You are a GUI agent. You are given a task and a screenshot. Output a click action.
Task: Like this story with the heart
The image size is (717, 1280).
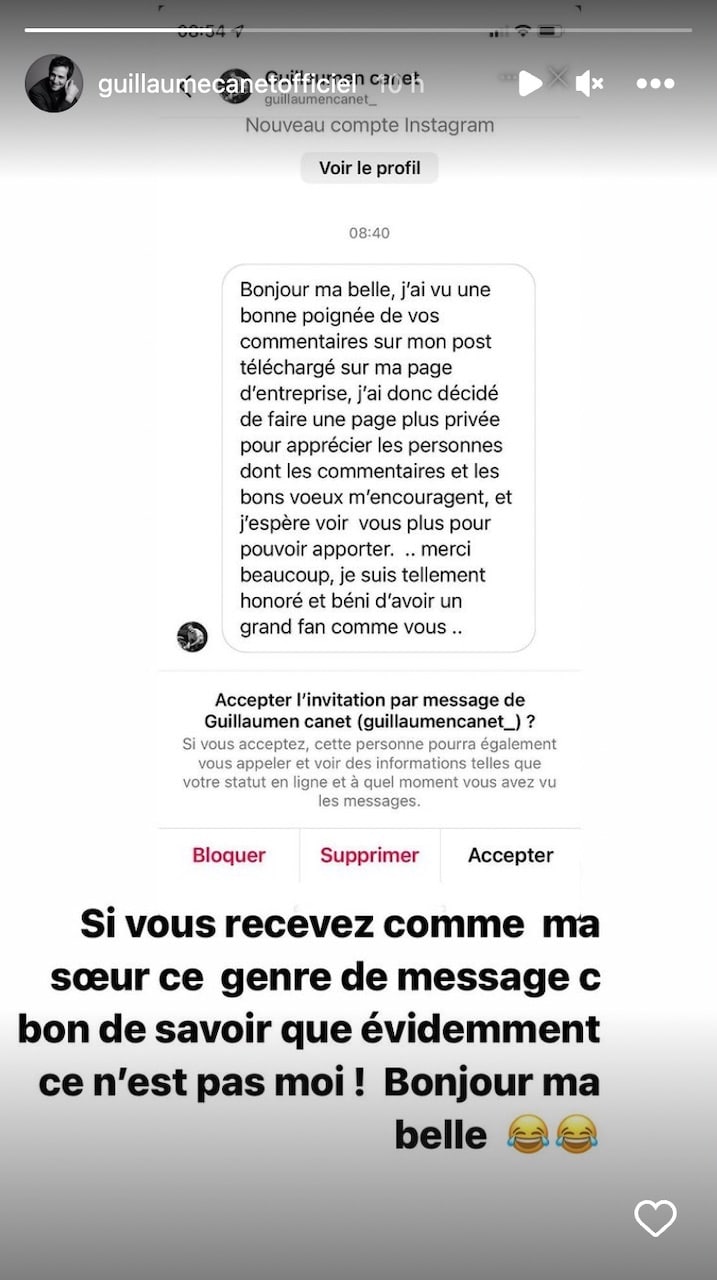click(656, 1218)
